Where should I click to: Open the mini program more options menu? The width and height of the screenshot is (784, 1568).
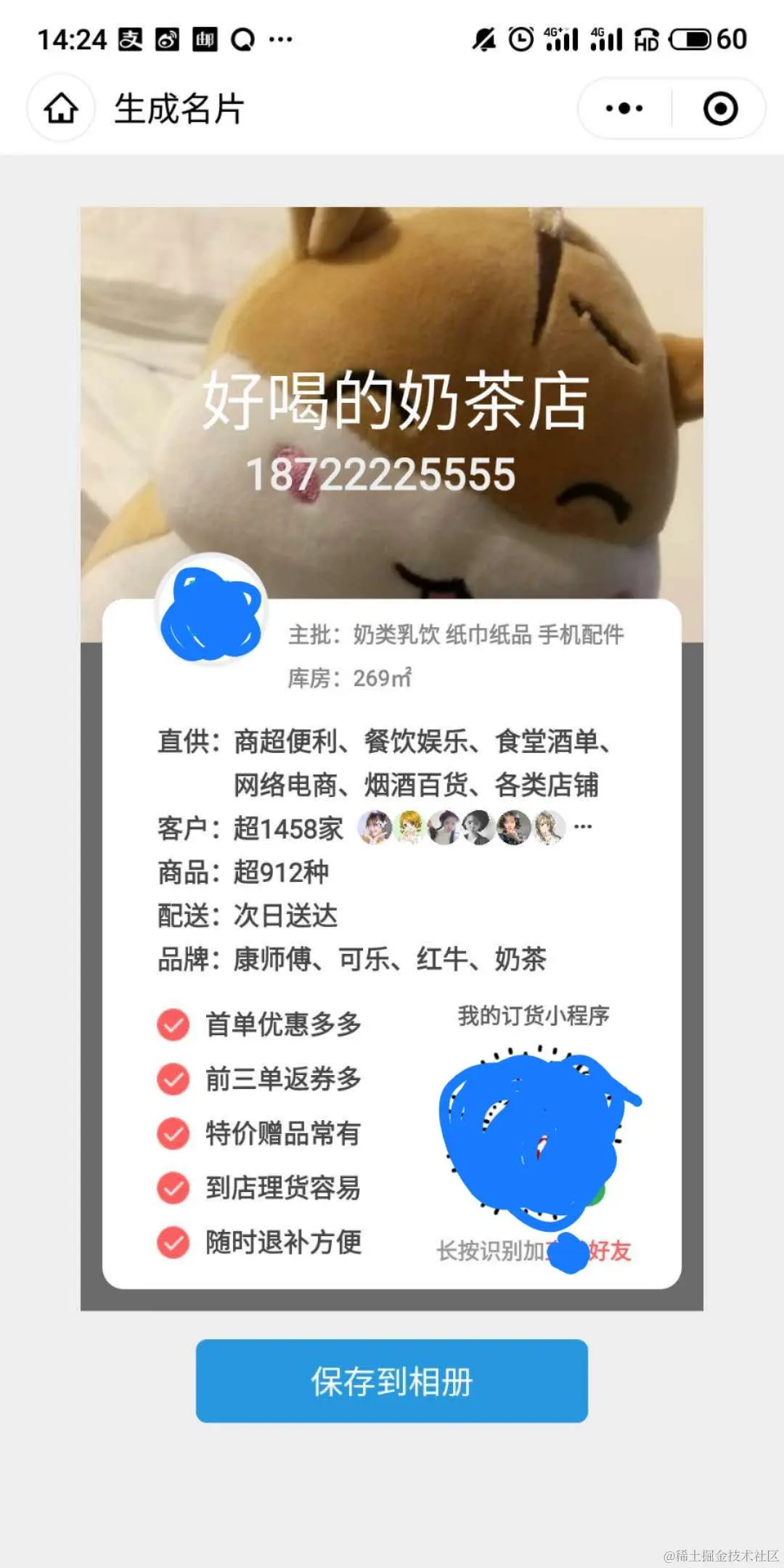point(624,109)
